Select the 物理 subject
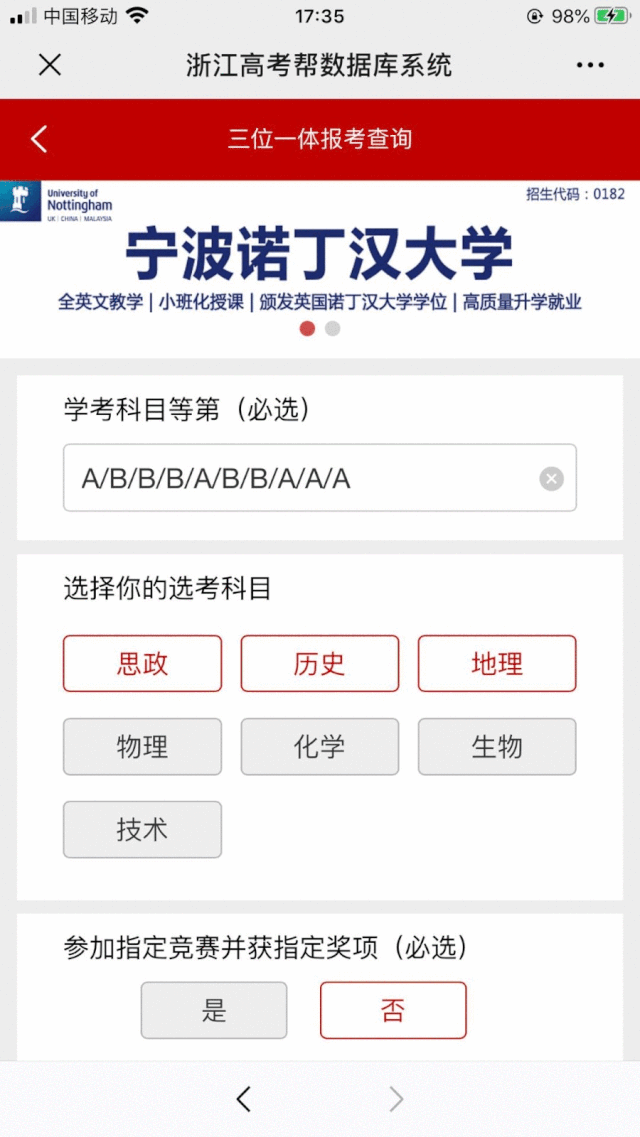This screenshot has width=640, height=1137. coord(142,747)
